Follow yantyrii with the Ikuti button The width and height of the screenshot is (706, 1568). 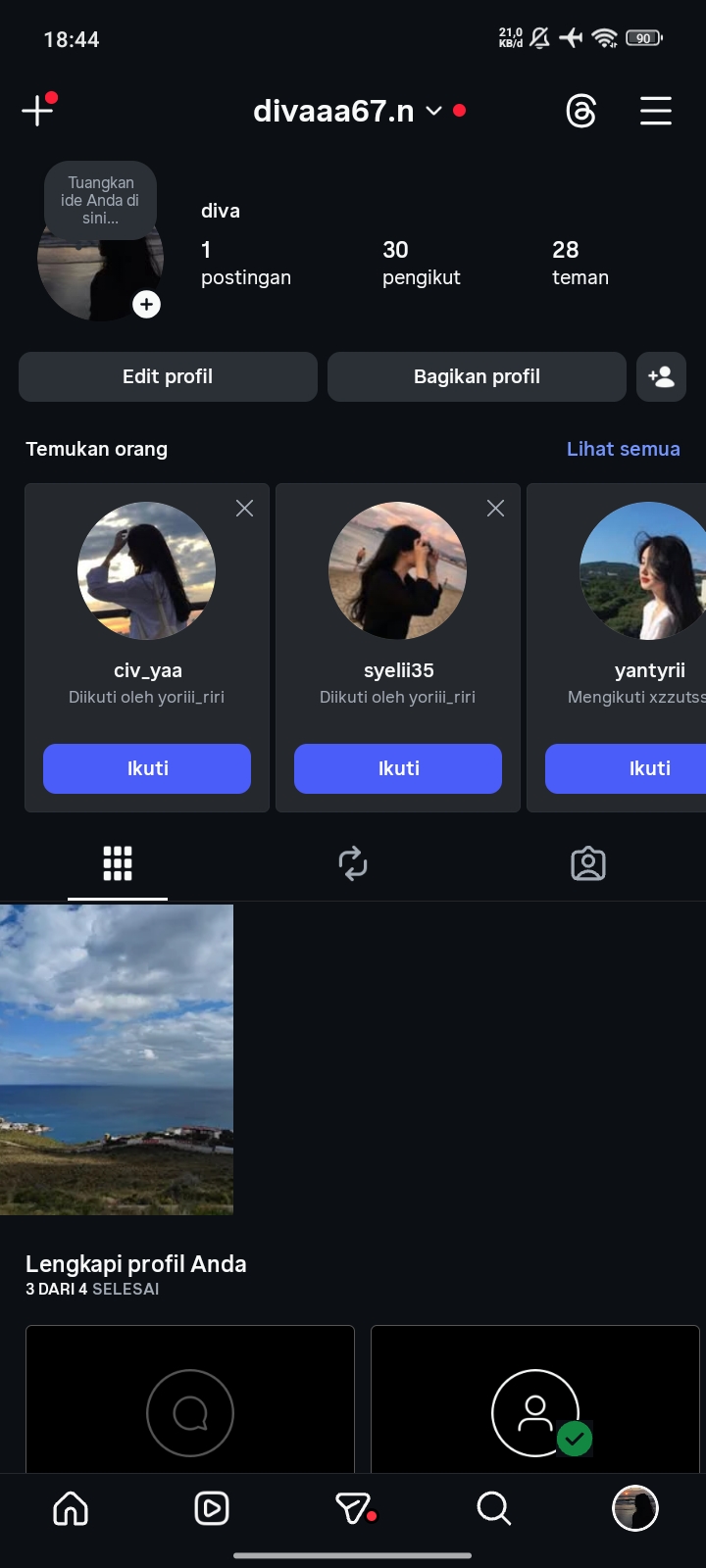pyautogui.click(x=637, y=768)
